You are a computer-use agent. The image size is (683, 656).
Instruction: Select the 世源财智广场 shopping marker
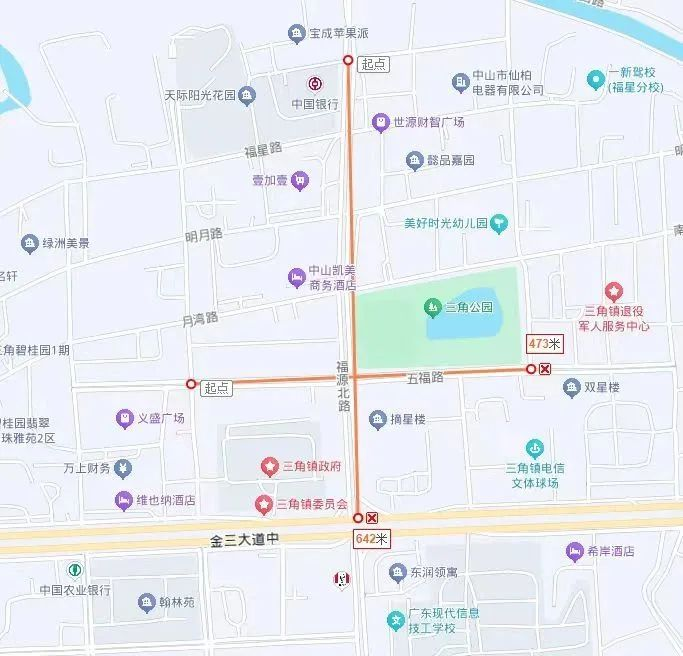[380, 122]
